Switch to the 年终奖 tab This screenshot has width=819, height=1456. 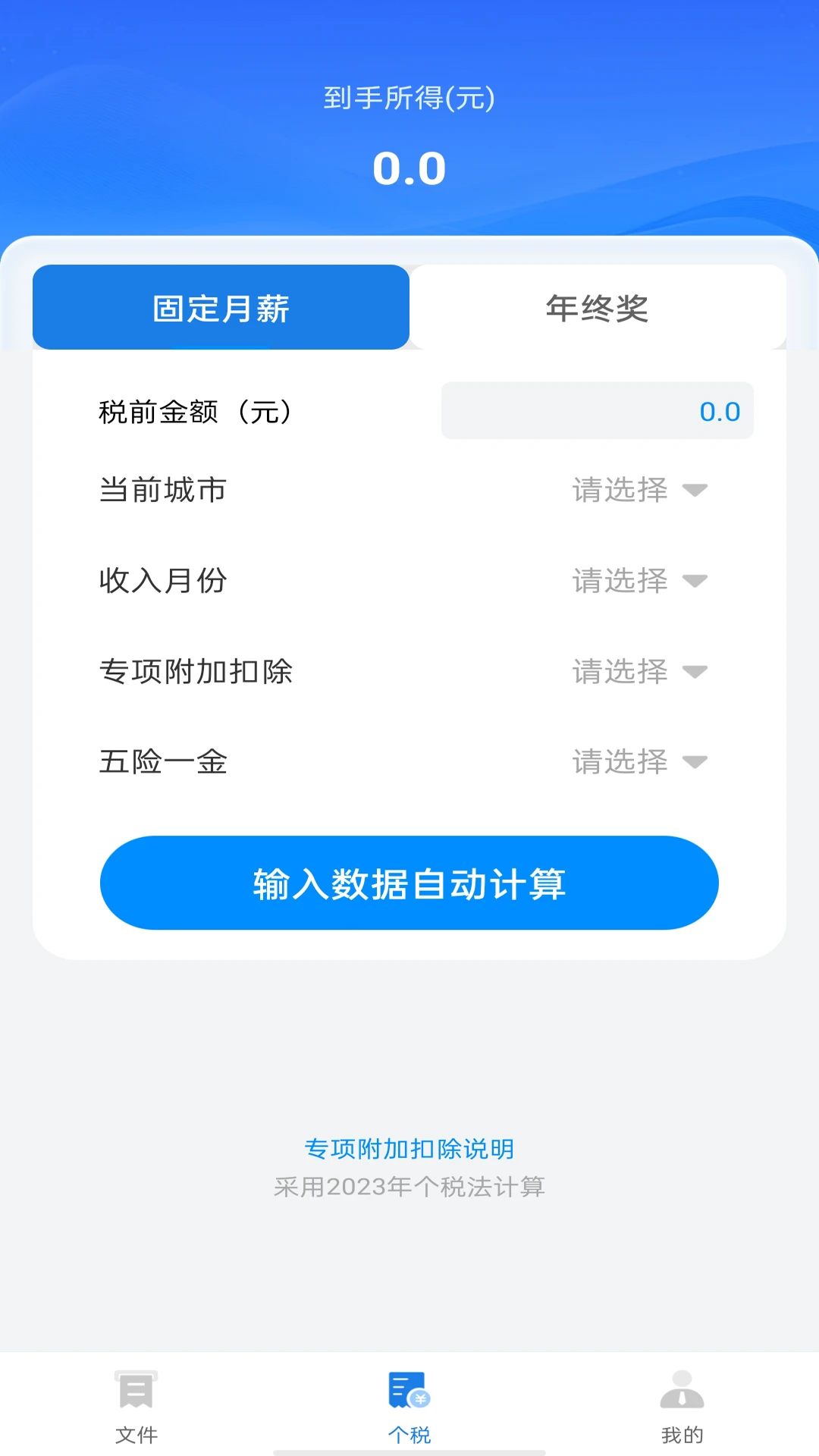598,308
